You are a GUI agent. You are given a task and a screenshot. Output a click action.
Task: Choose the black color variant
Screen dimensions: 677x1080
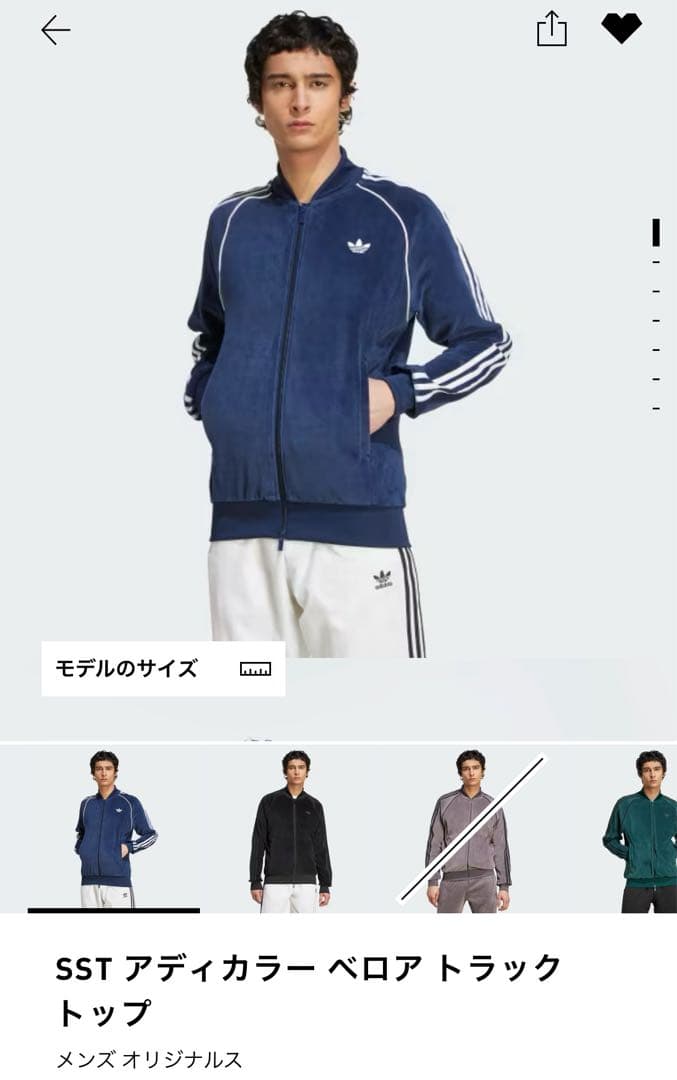(290, 829)
